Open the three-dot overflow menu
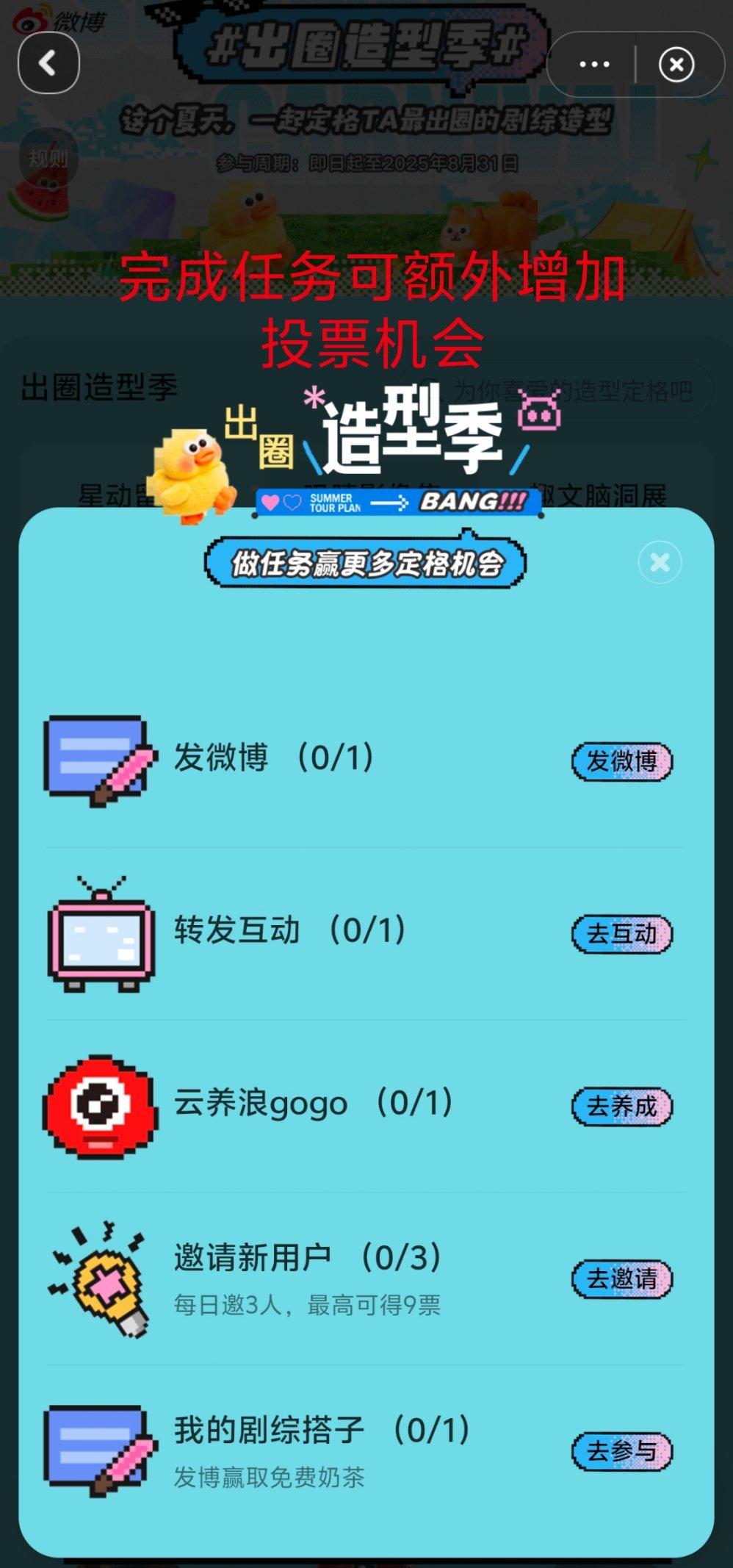 [x=594, y=65]
